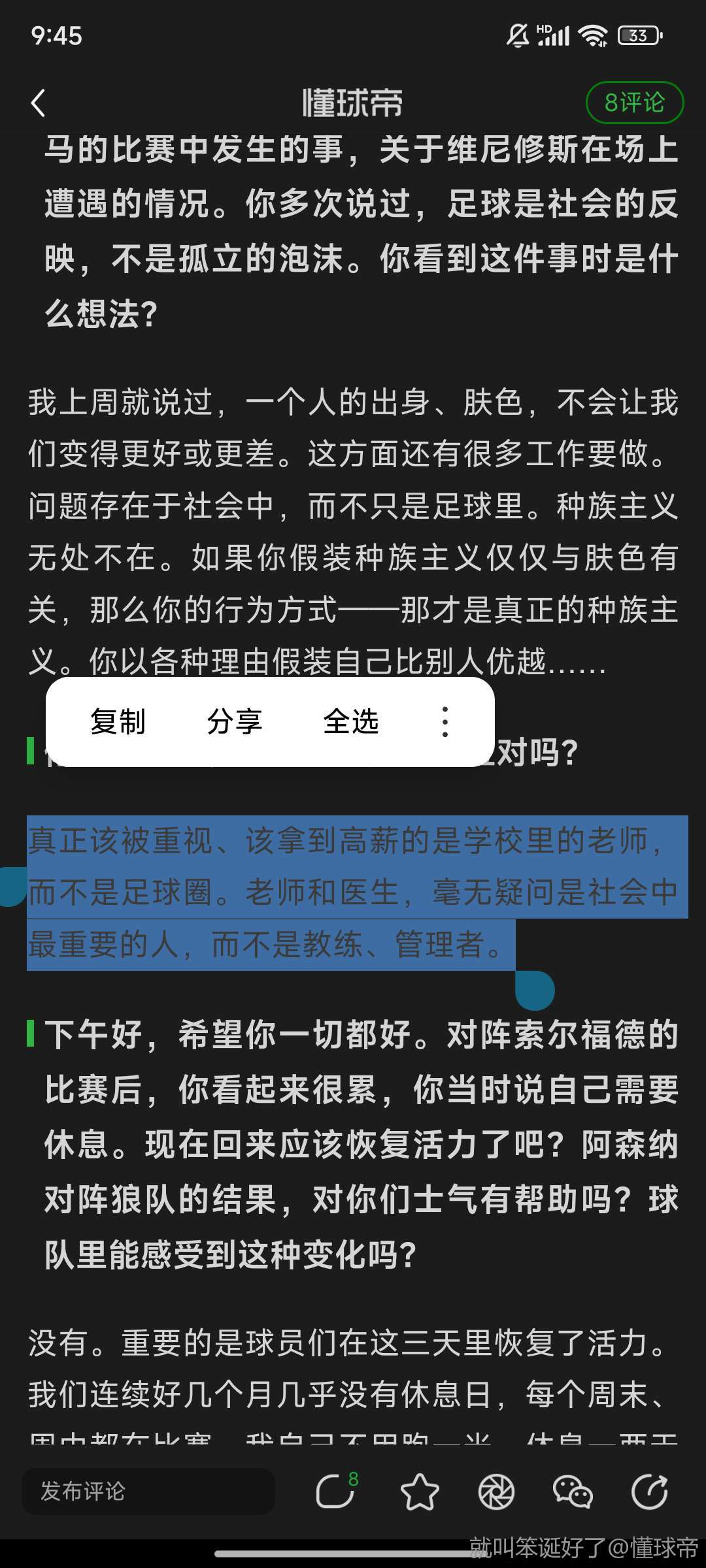This screenshot has width=706, height=1568.
Task: Share the article to WeChat
Action: 573,1492
